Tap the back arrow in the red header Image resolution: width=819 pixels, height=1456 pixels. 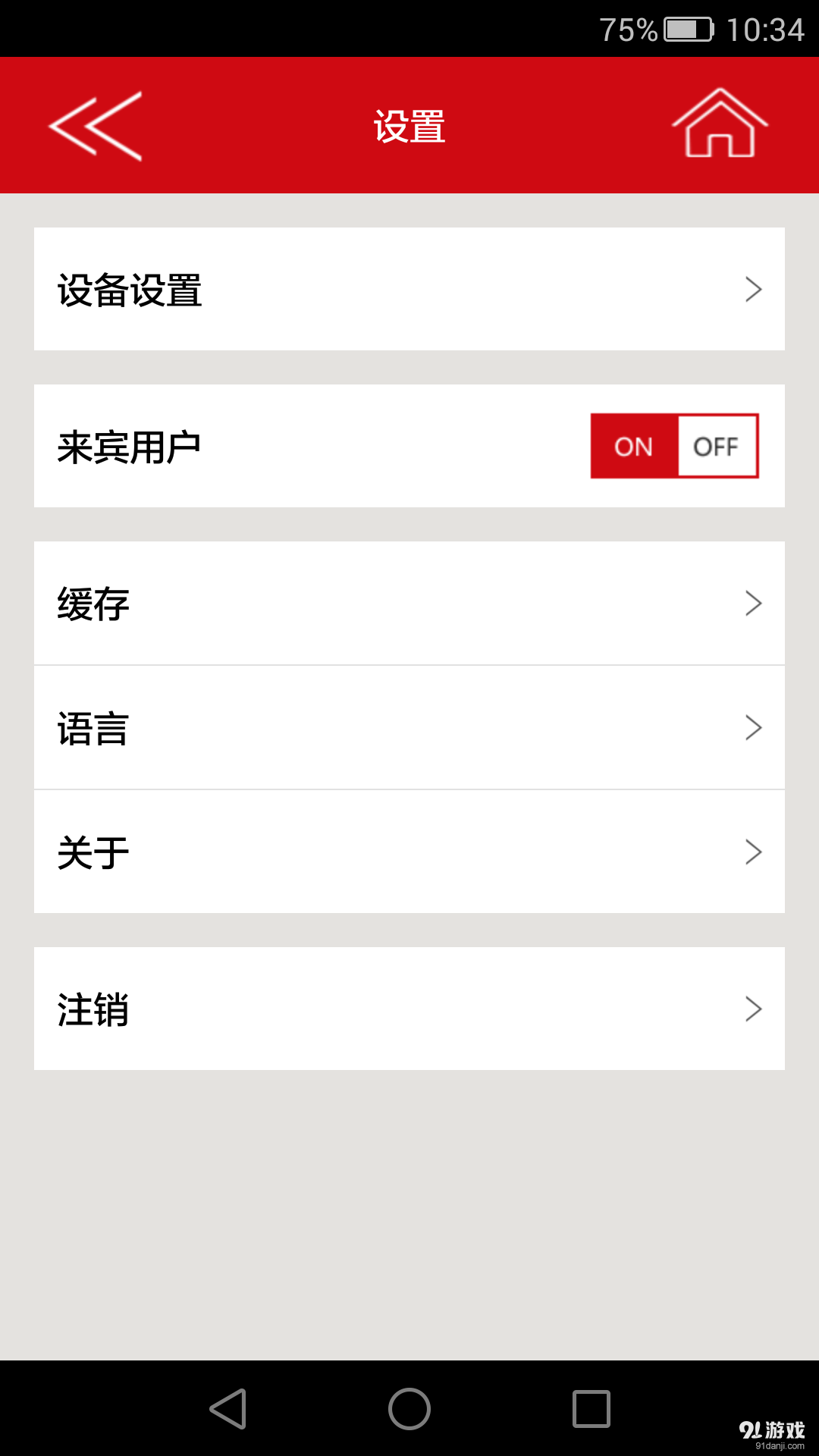click(97, 126)
